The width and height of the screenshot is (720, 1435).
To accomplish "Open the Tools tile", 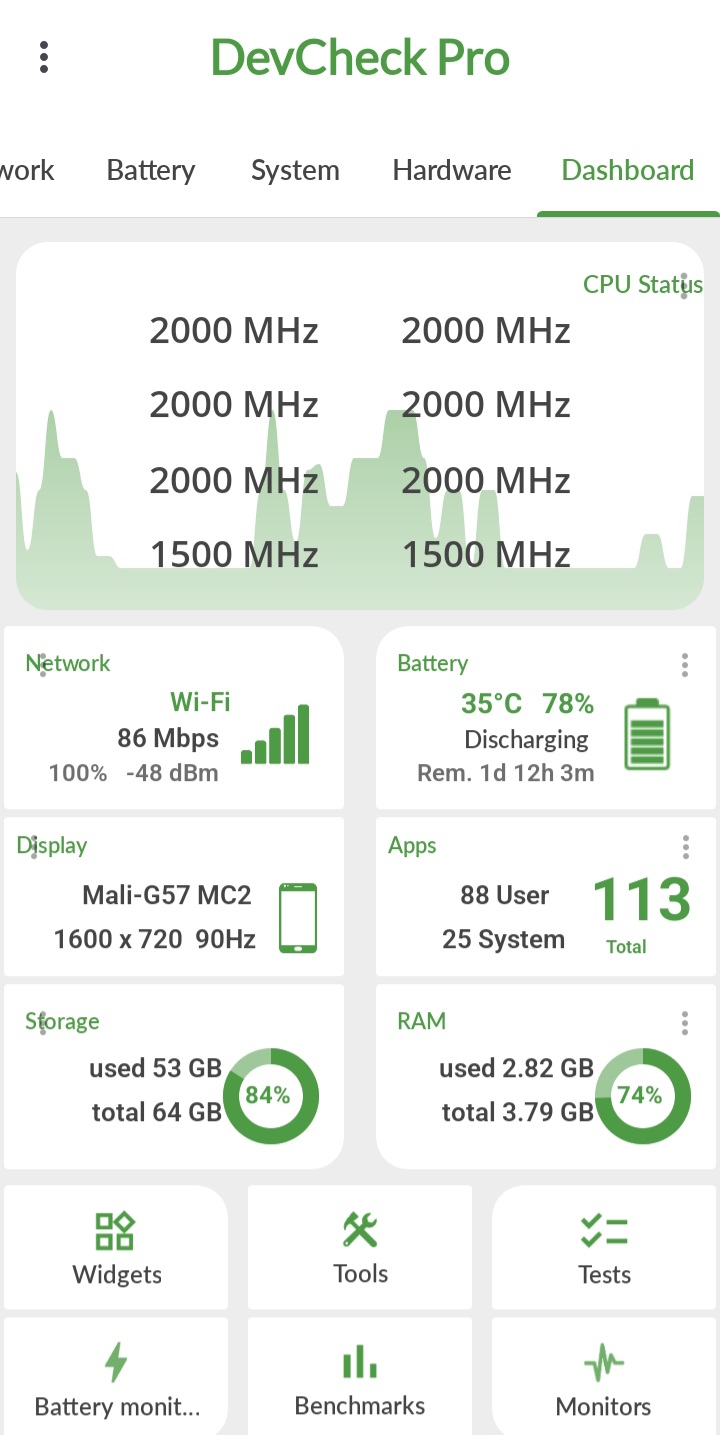I will (x=360, y=1248).
